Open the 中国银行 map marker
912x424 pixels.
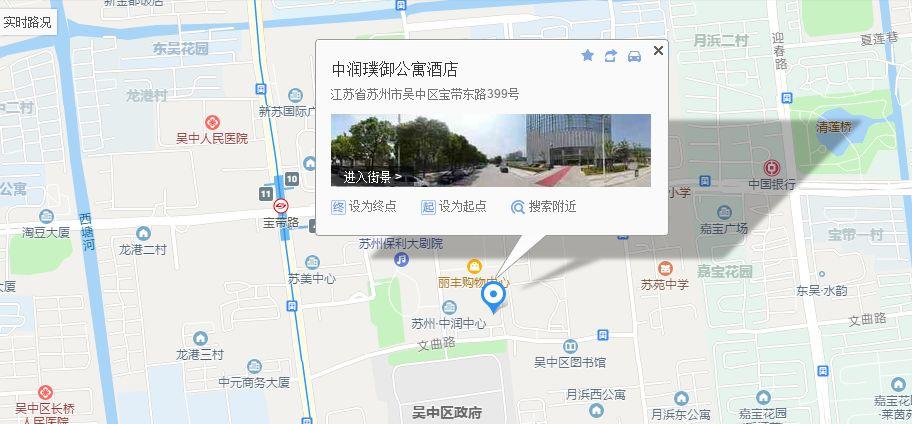[771, 168]
